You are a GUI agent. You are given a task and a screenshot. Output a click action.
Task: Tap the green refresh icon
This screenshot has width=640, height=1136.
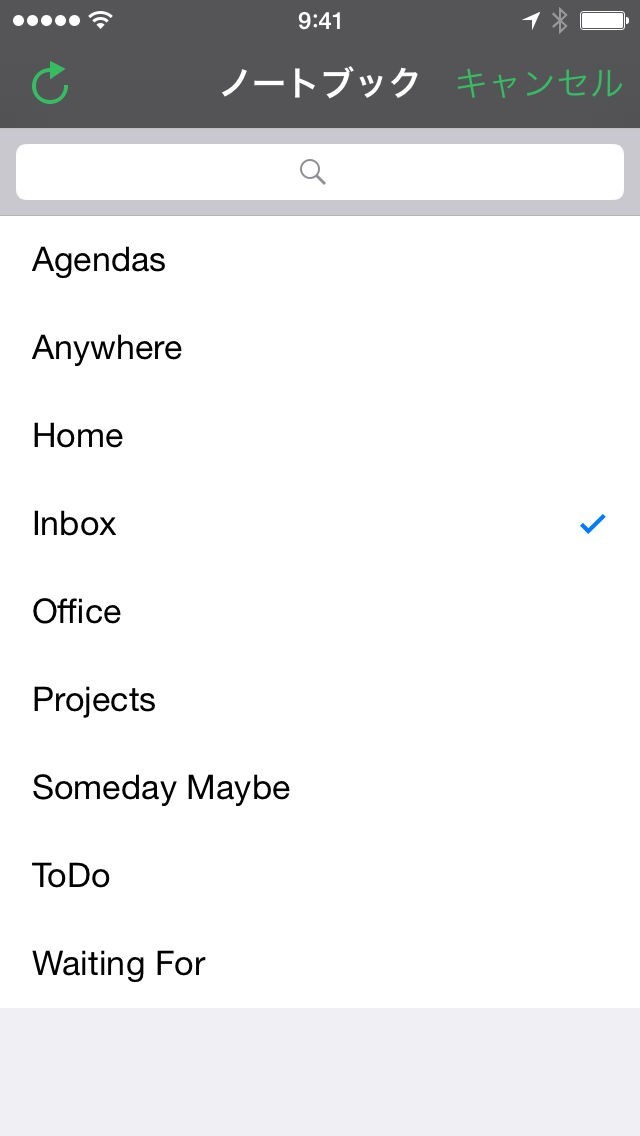(x=50, y=84)
